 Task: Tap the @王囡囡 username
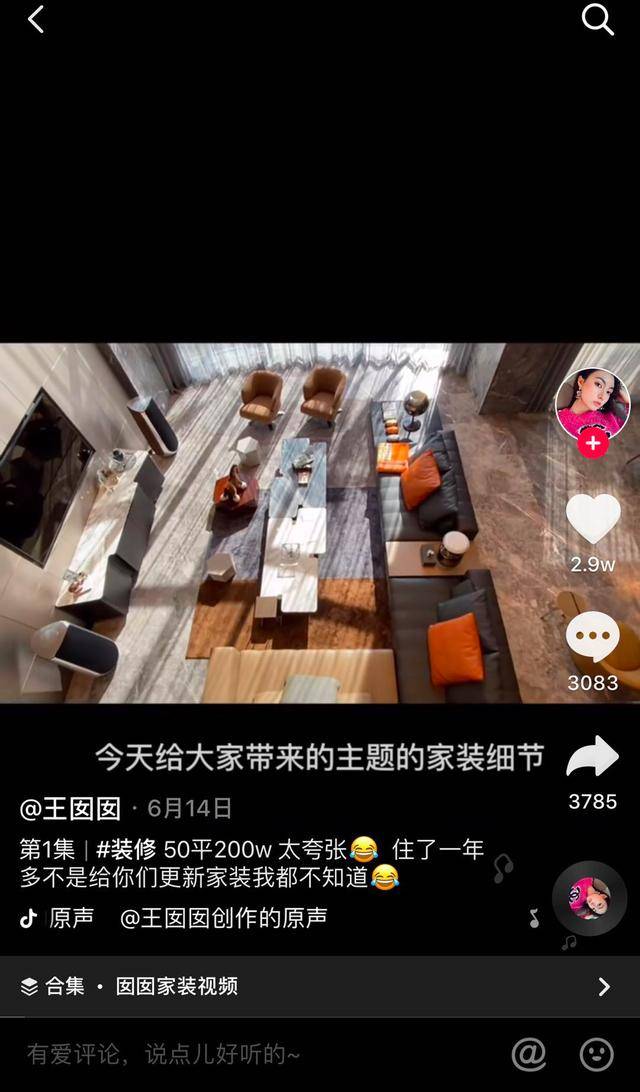tap(70, 808)
